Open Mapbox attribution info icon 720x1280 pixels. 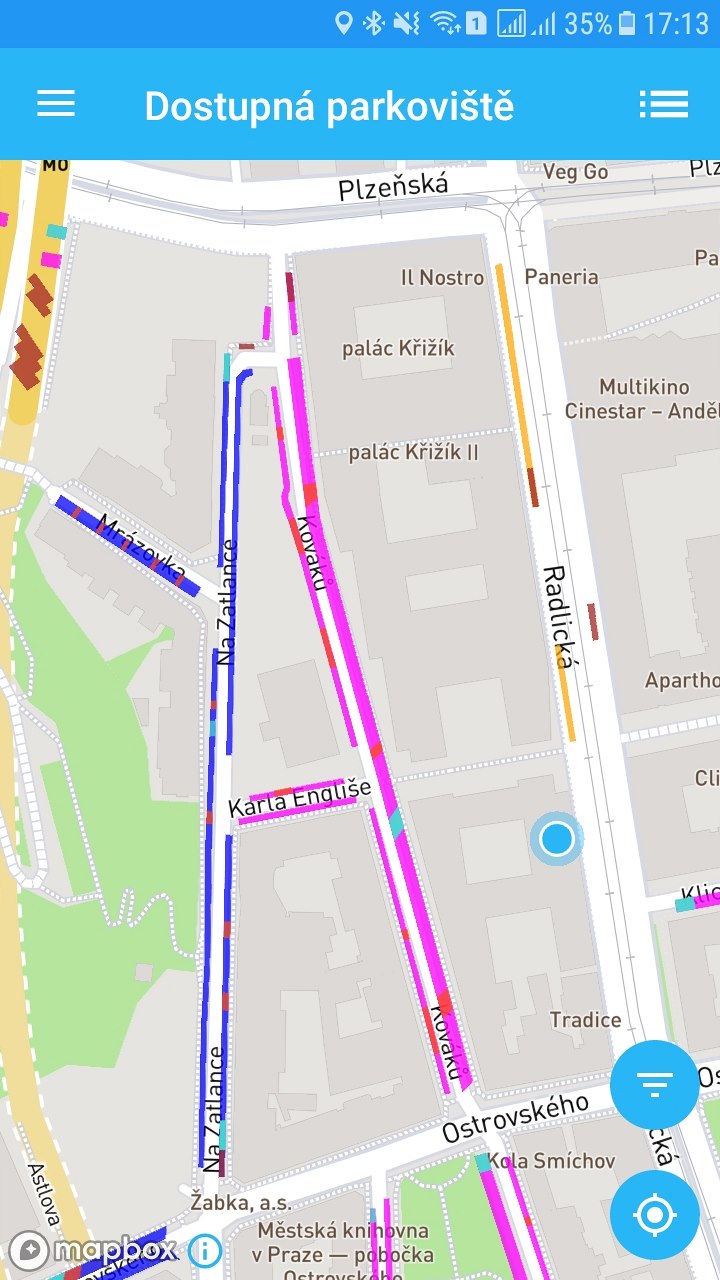click(x=205, y=1250)
